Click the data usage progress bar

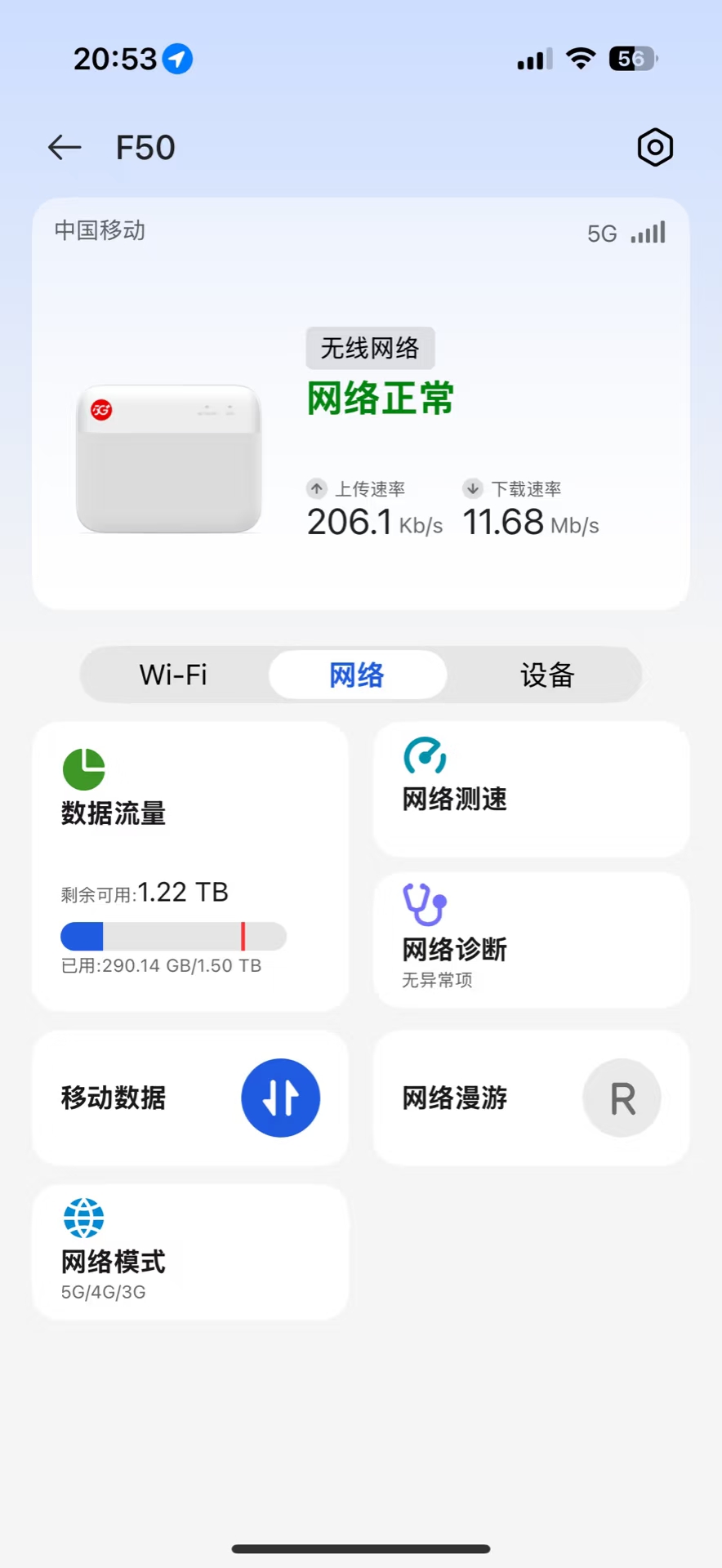(172, 936)
